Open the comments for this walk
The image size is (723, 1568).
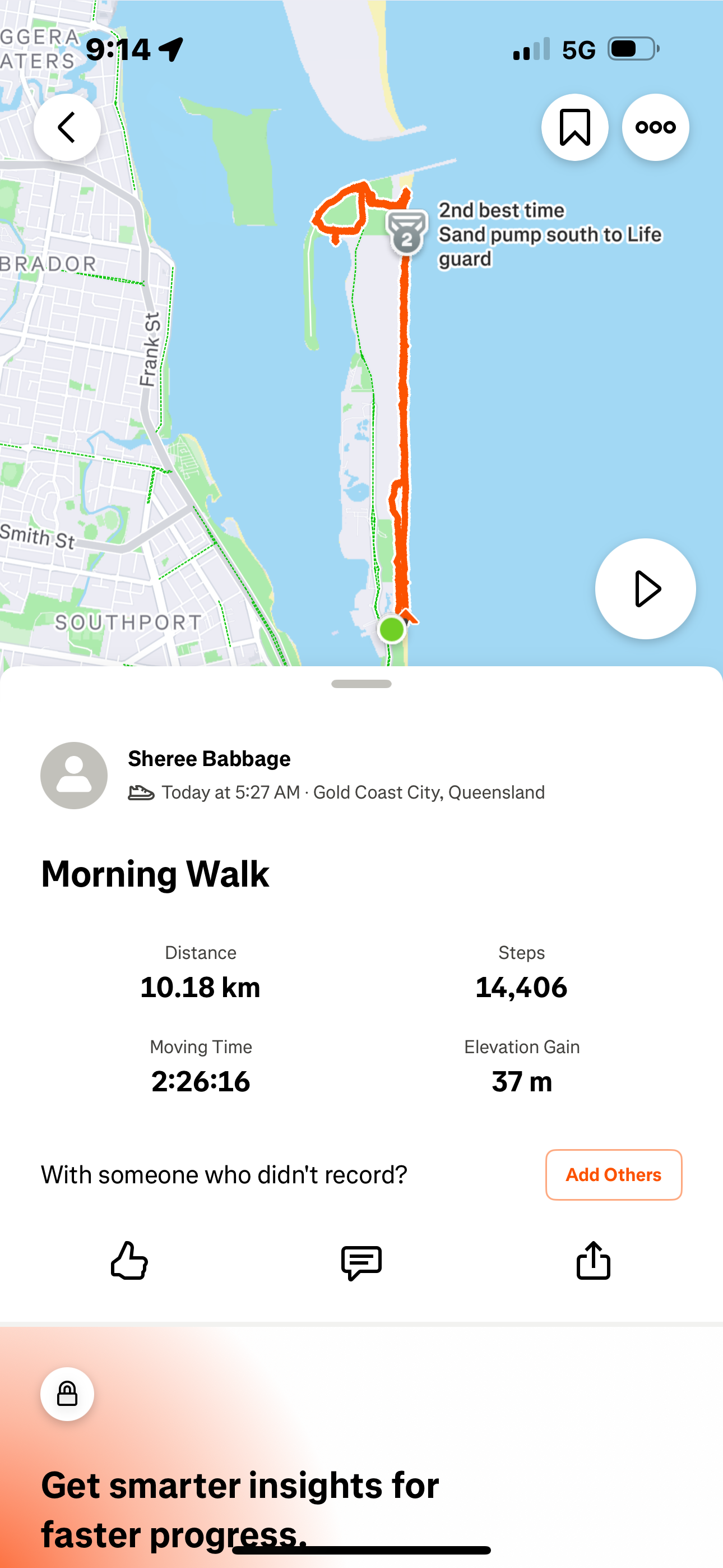point(361,1262)
